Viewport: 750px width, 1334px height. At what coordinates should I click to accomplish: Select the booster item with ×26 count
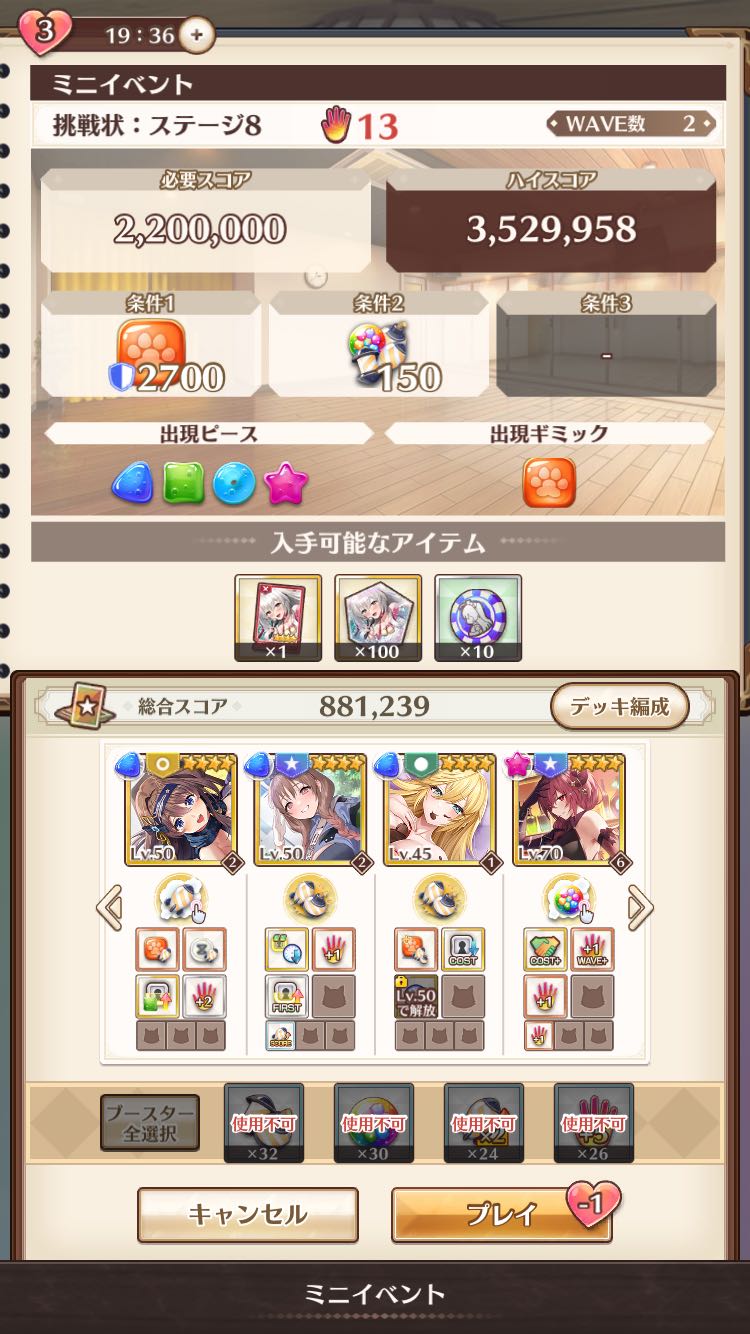pos(594,1123)
